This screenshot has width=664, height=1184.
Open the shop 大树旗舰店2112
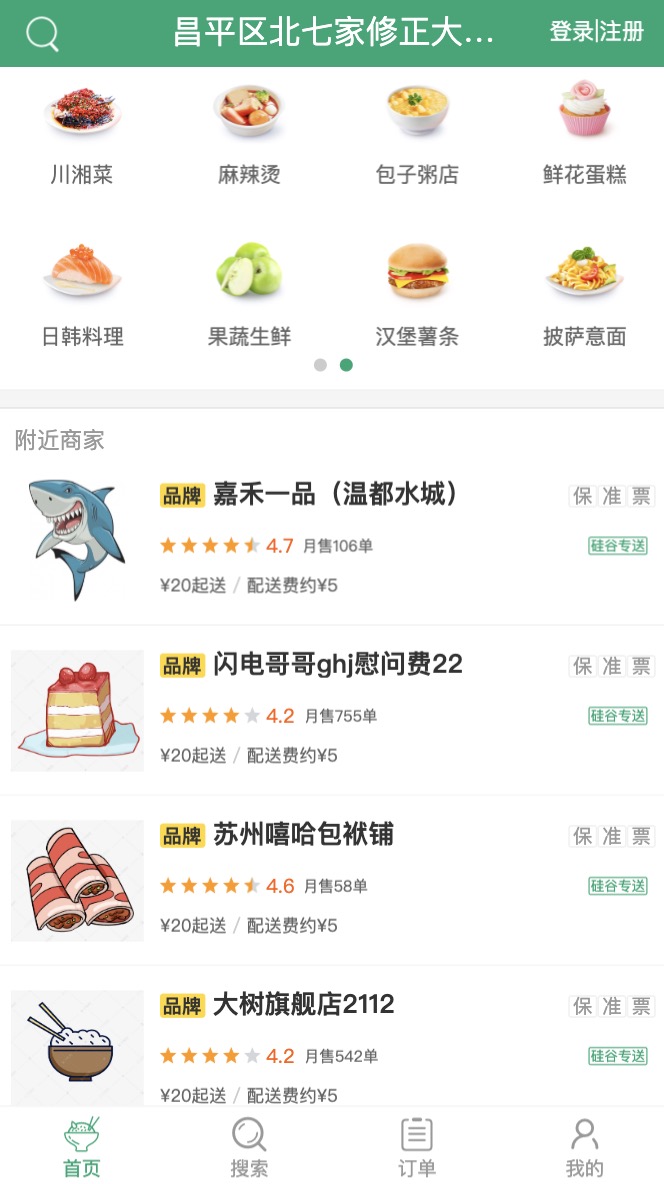pos(303,1005)
